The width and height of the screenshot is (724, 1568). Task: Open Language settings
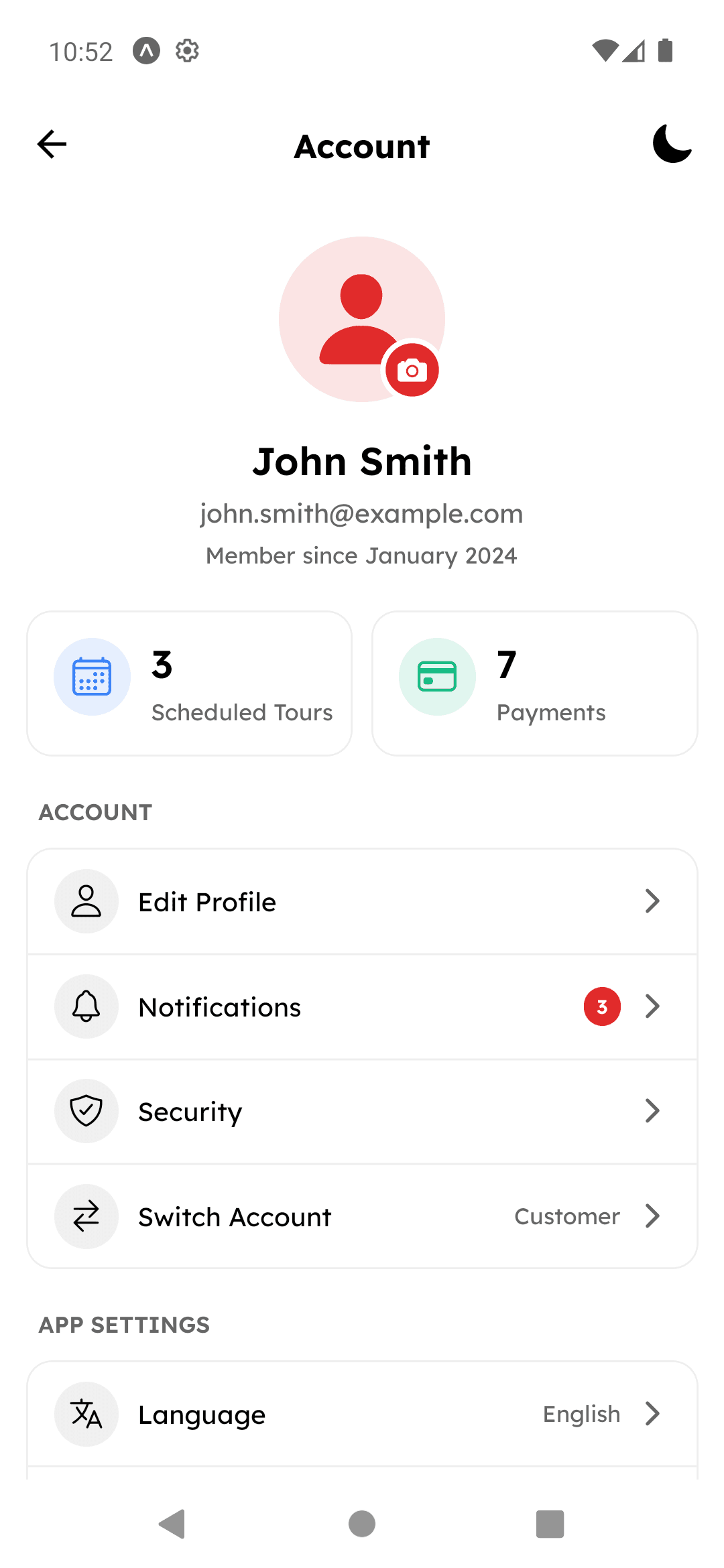(x=362, y=1415)
